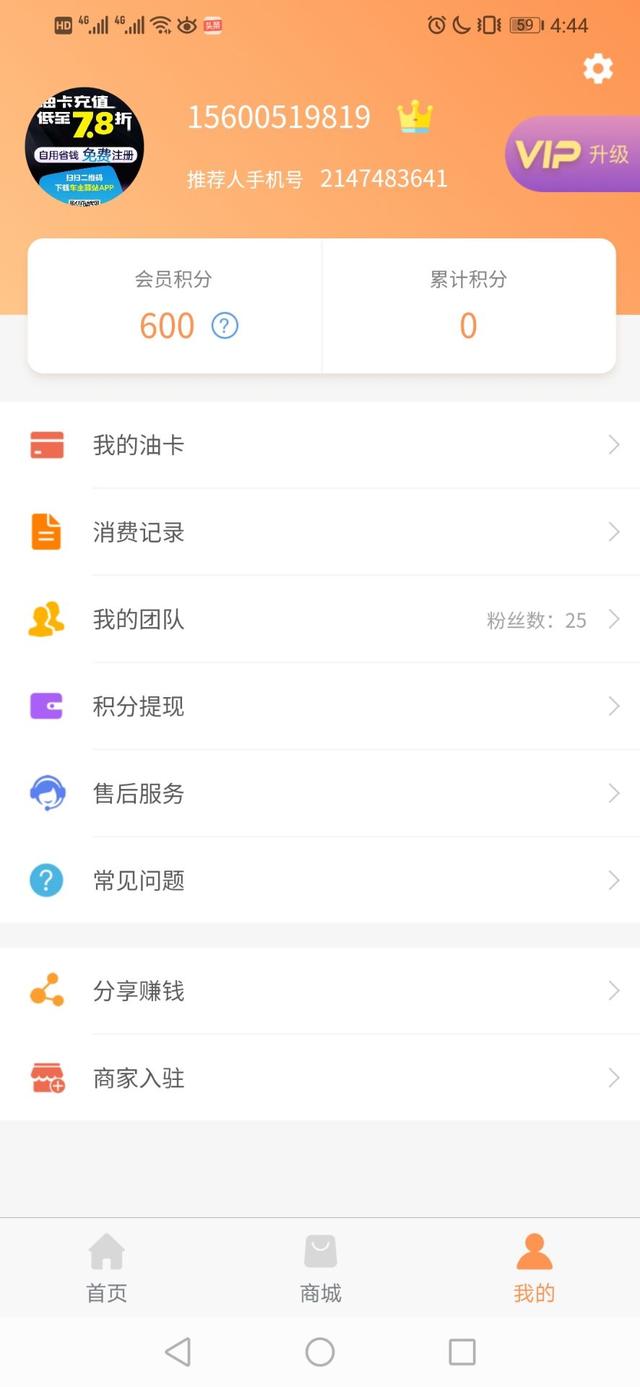Open 商家入驻
Image resolution: width=640 pixels, height=1387 pixels.
[x=320, y=1078]
